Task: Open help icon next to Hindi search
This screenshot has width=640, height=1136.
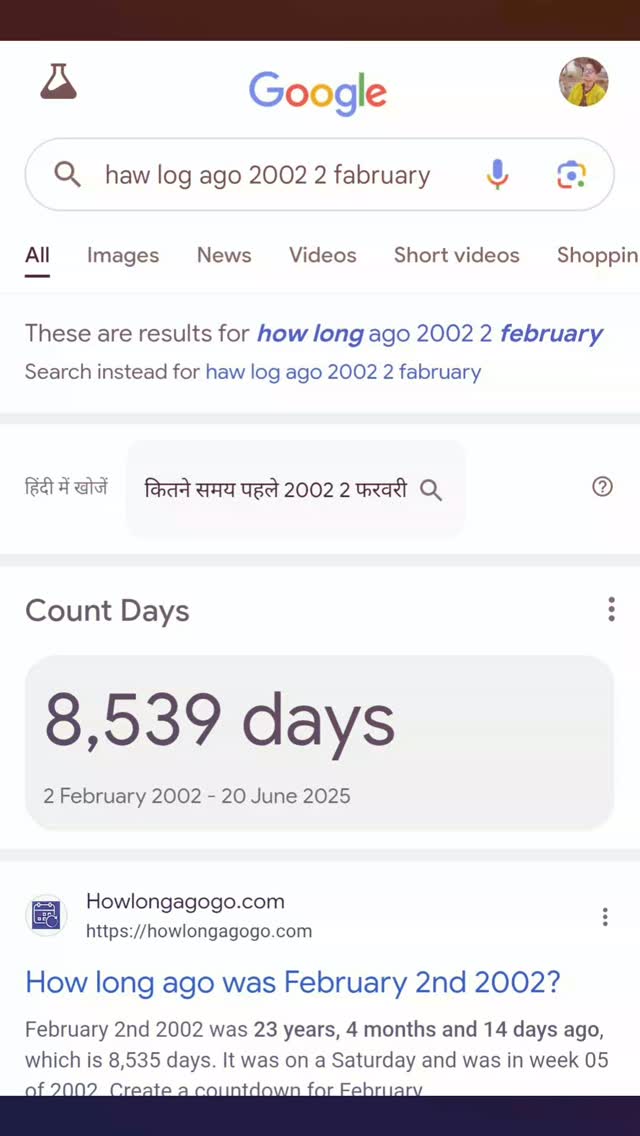Action: 602,487
